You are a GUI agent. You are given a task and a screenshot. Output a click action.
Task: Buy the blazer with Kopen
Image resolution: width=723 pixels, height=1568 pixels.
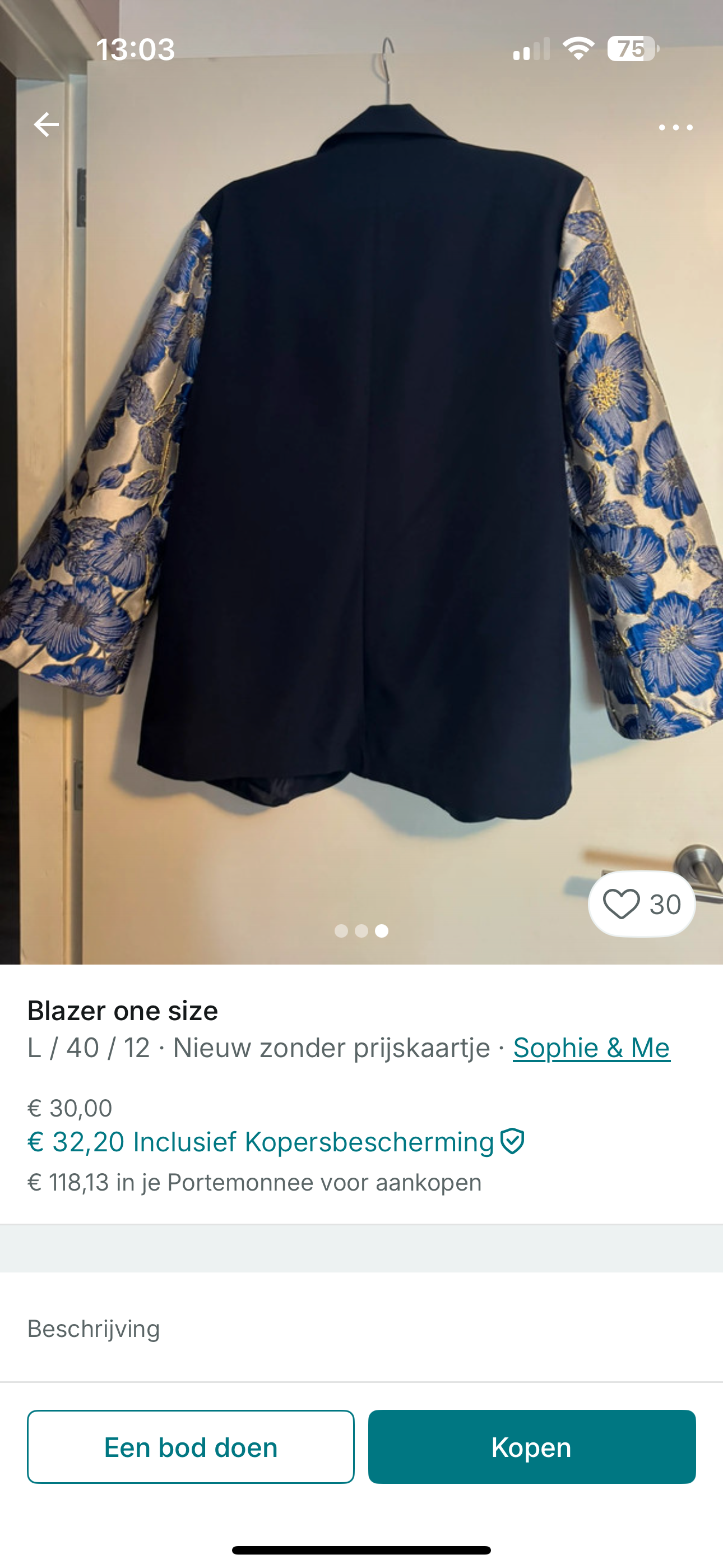point(531,1447)
